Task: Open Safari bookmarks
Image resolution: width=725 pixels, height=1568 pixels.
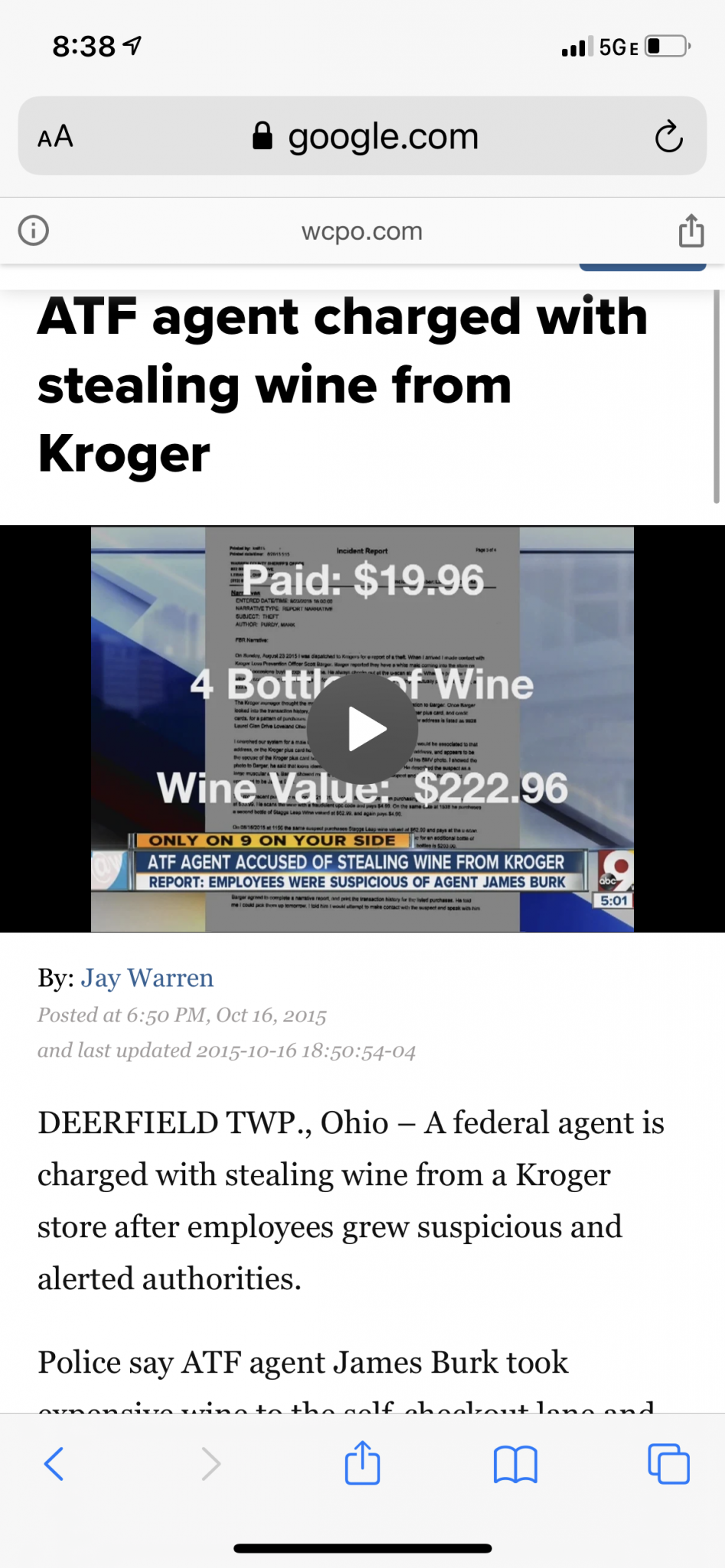Action: [x=515, y=1464]
